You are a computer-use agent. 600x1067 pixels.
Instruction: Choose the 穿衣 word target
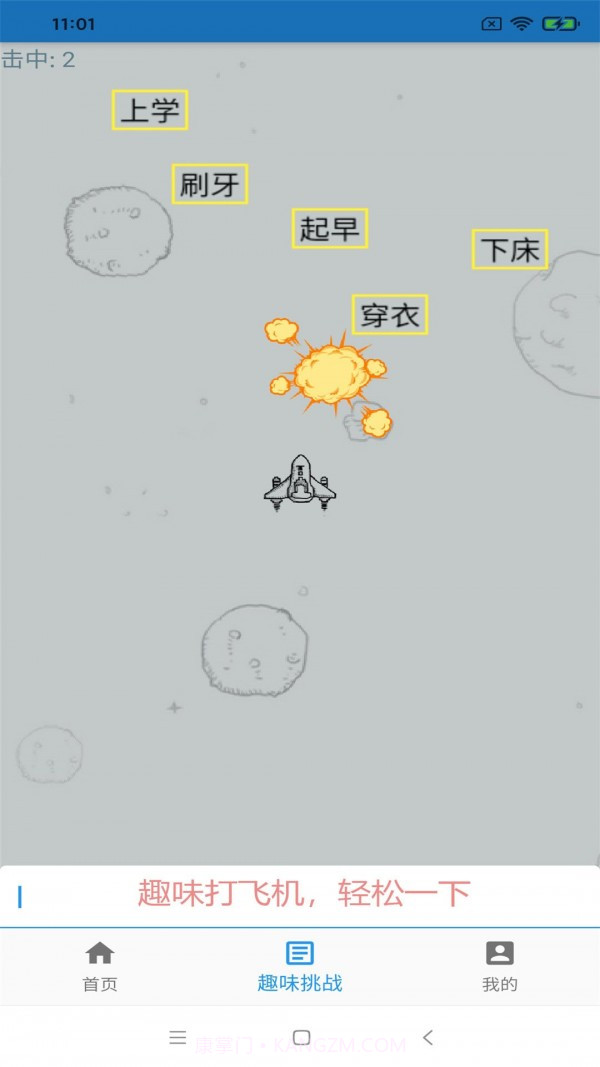[x=390, y=314]
